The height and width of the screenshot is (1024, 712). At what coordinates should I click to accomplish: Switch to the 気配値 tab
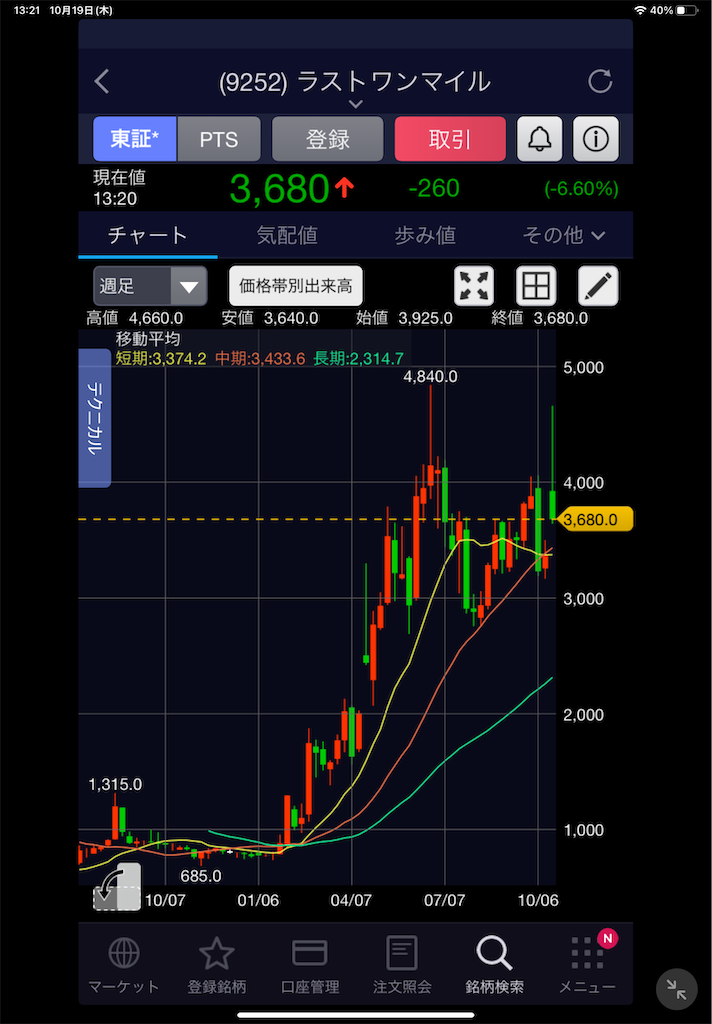[287, 235]
